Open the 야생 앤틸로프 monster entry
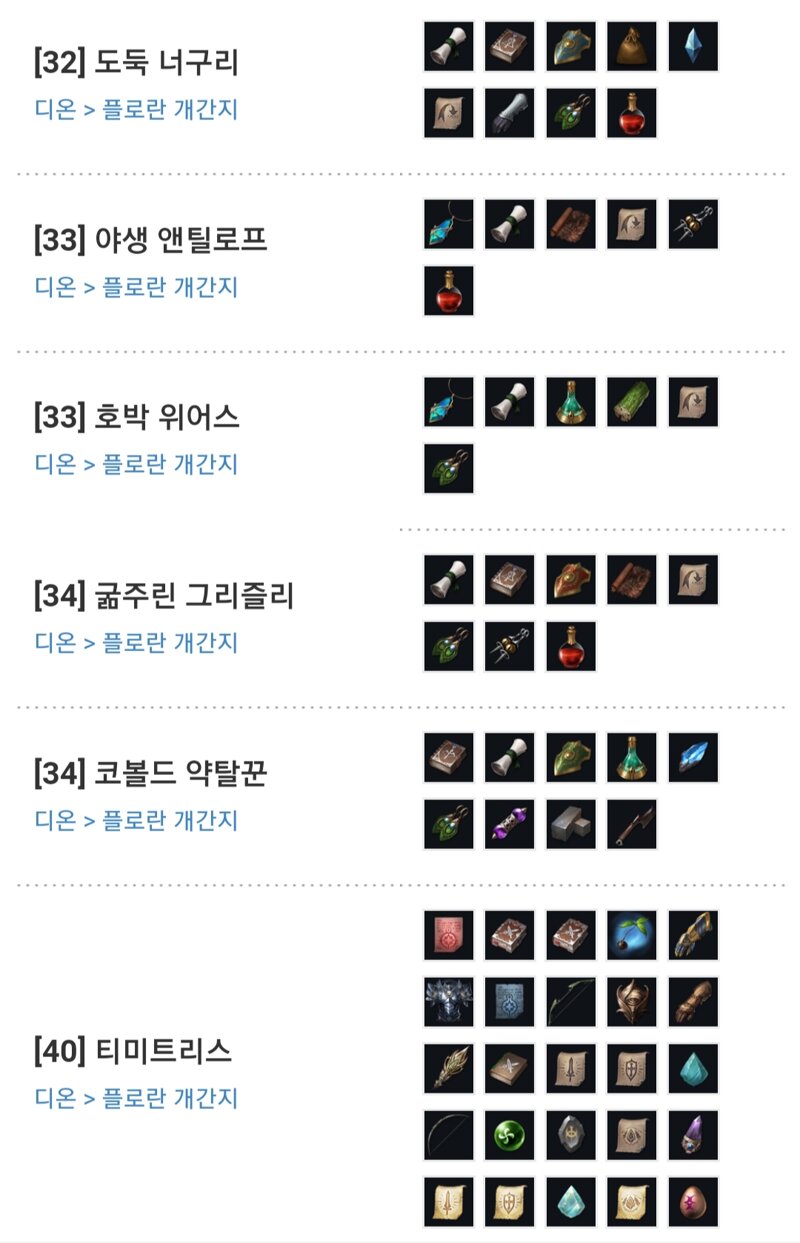 tap(150, 241)
